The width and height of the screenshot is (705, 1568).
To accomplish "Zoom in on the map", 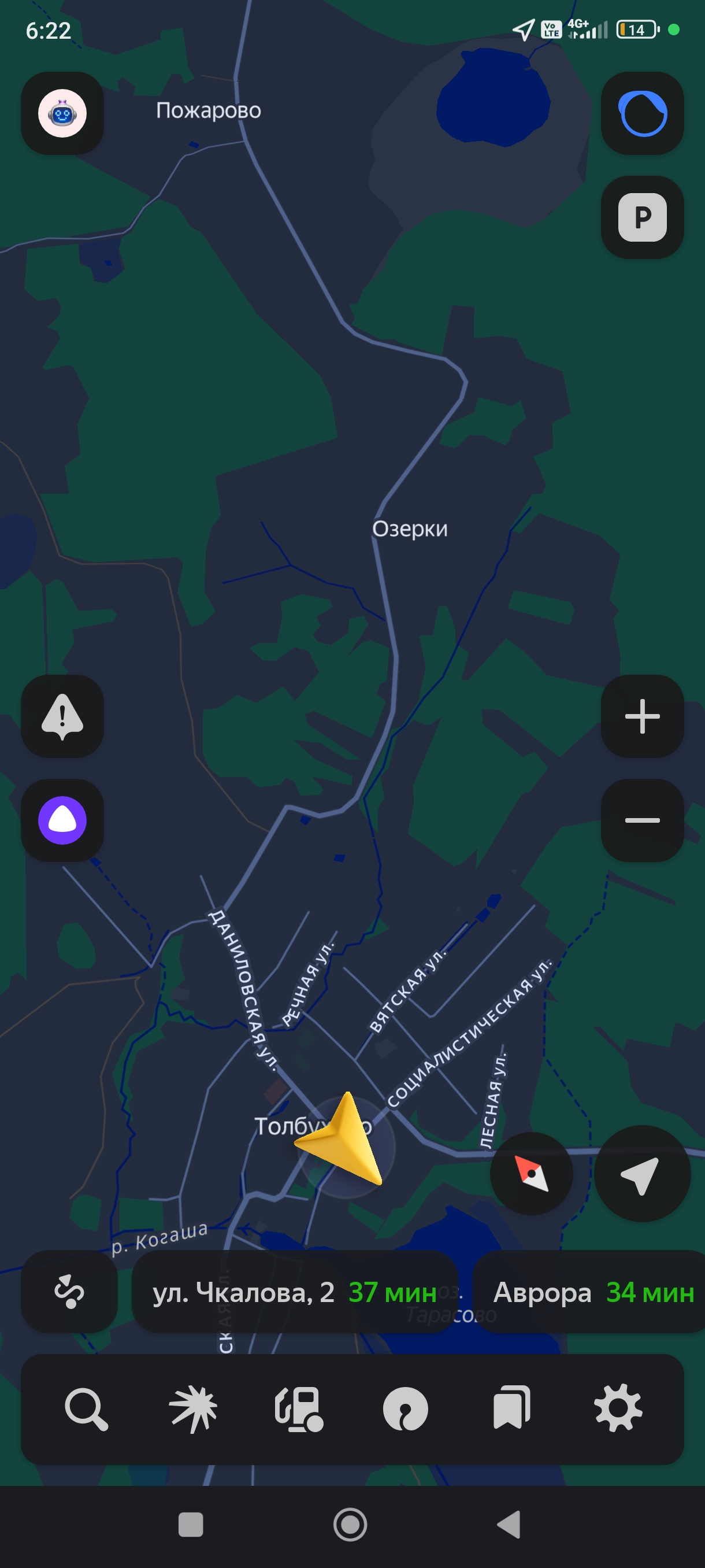I will 643,716.
